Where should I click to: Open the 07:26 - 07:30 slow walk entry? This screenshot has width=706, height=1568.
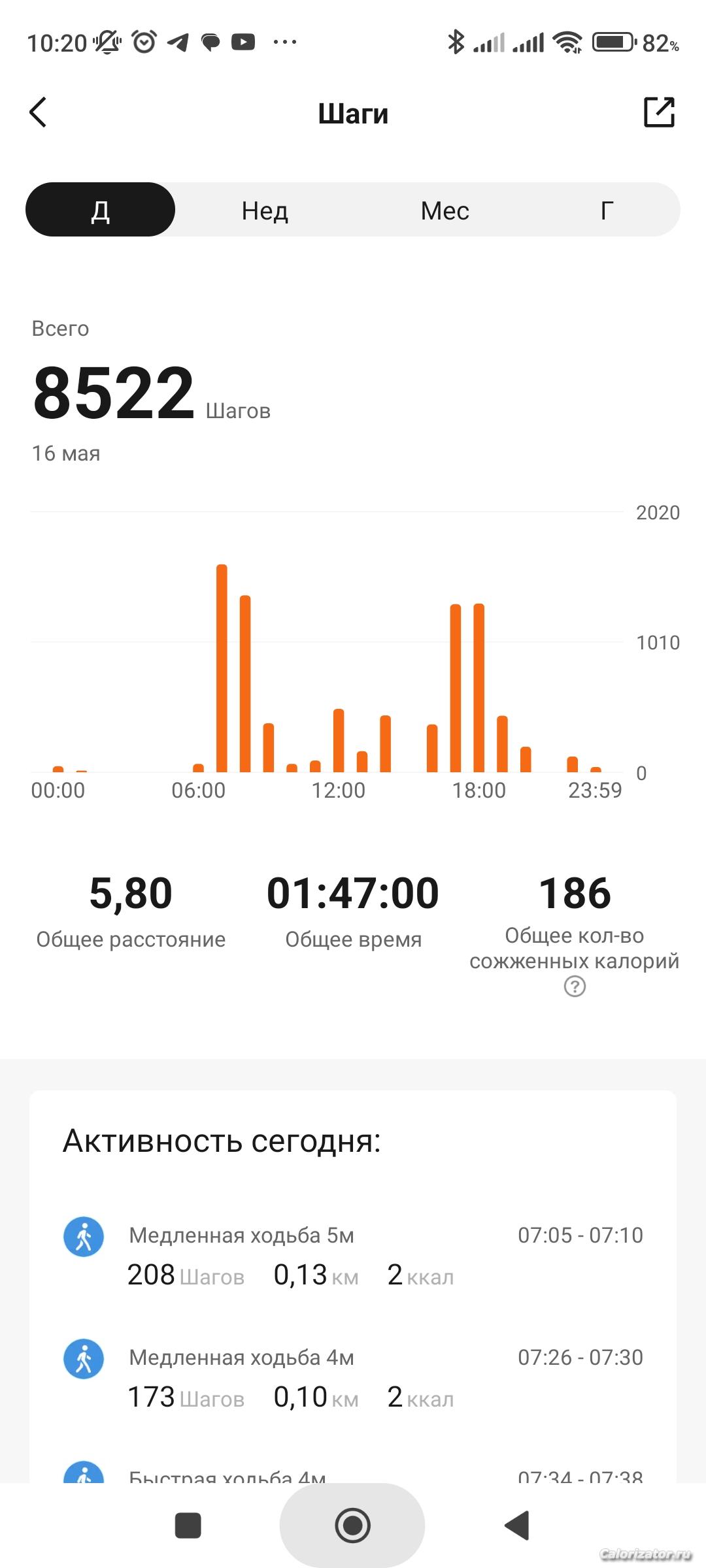pos(353,1378)
